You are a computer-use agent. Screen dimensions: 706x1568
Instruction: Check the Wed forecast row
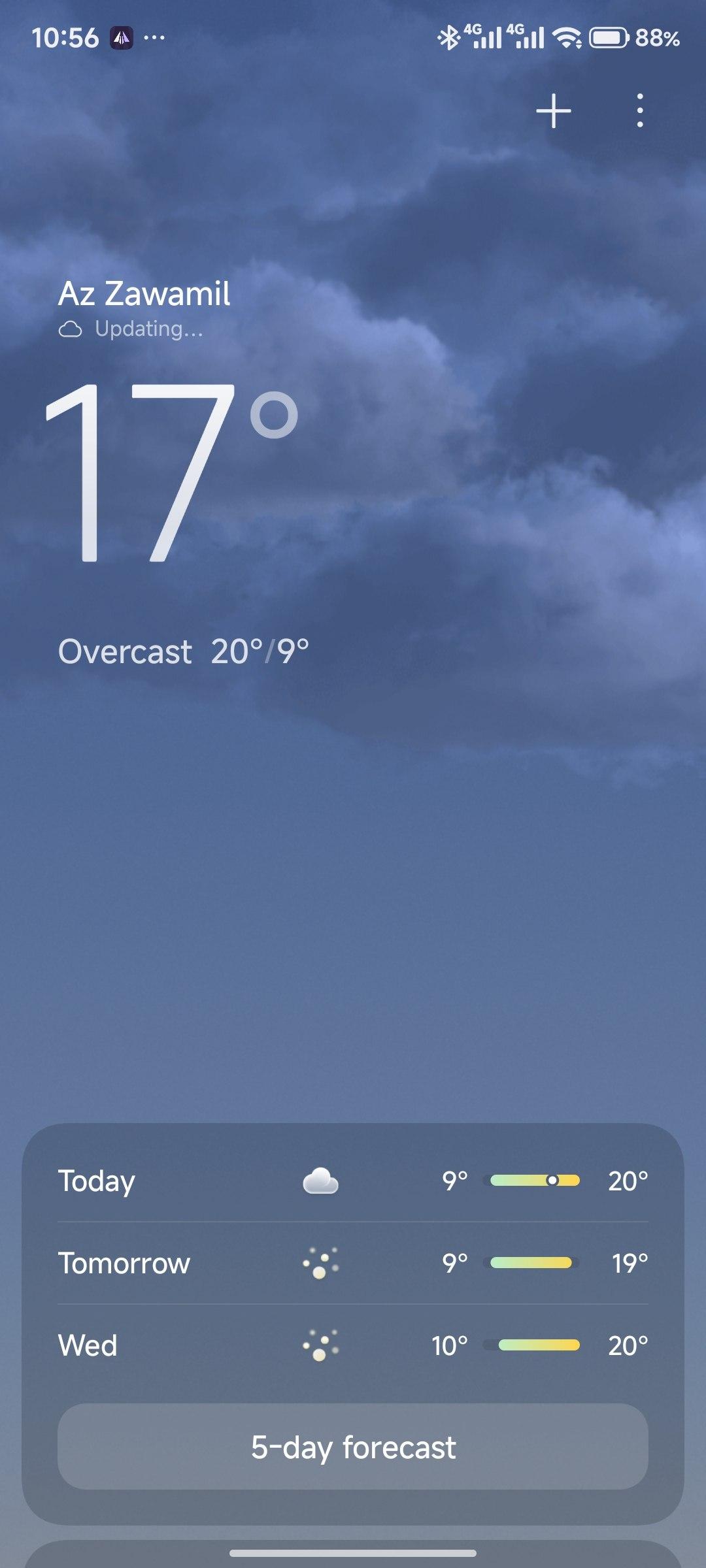(353, 1345)
